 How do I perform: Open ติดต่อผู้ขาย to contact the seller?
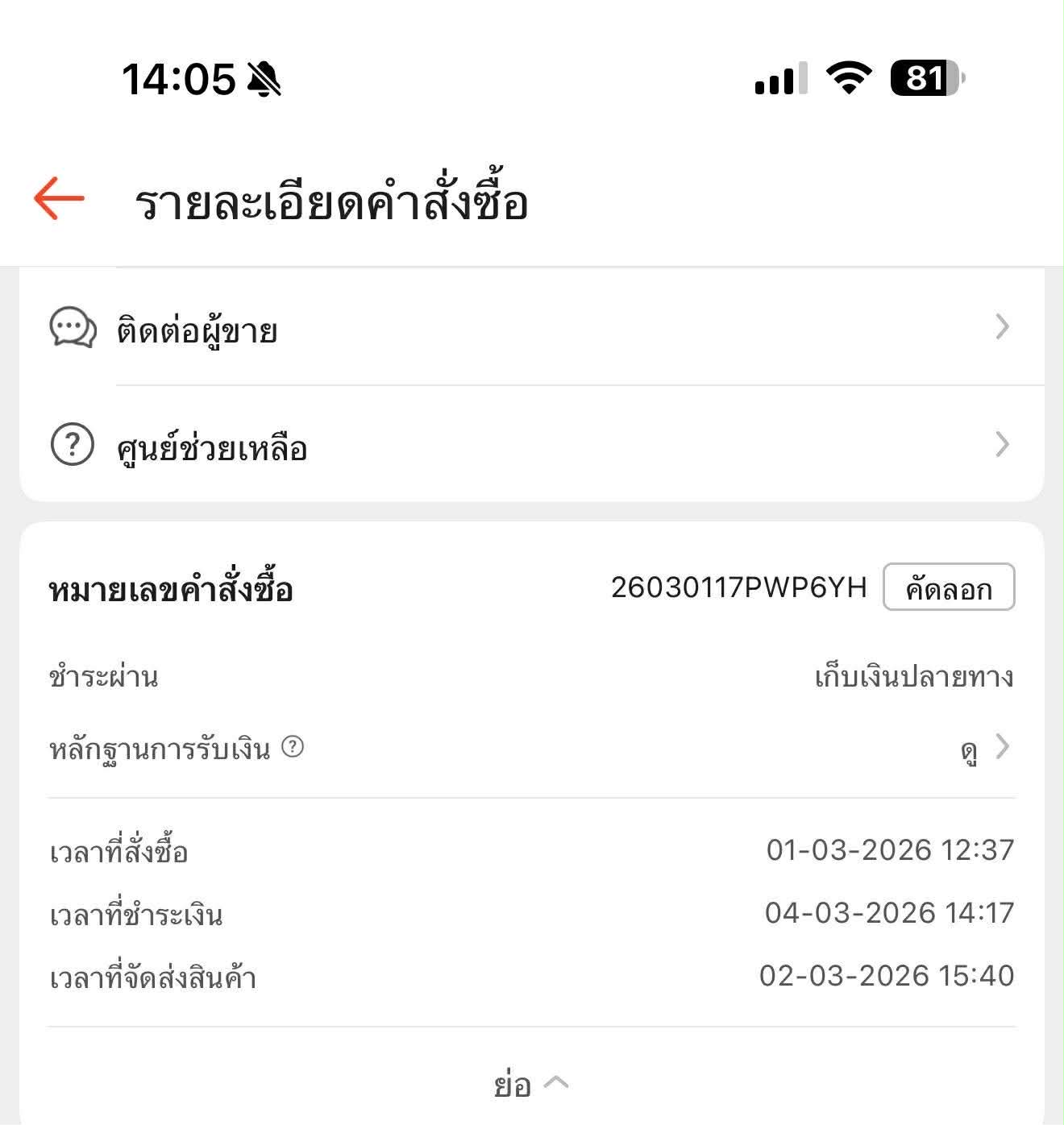pyautogui.click(x=197, y=330)
